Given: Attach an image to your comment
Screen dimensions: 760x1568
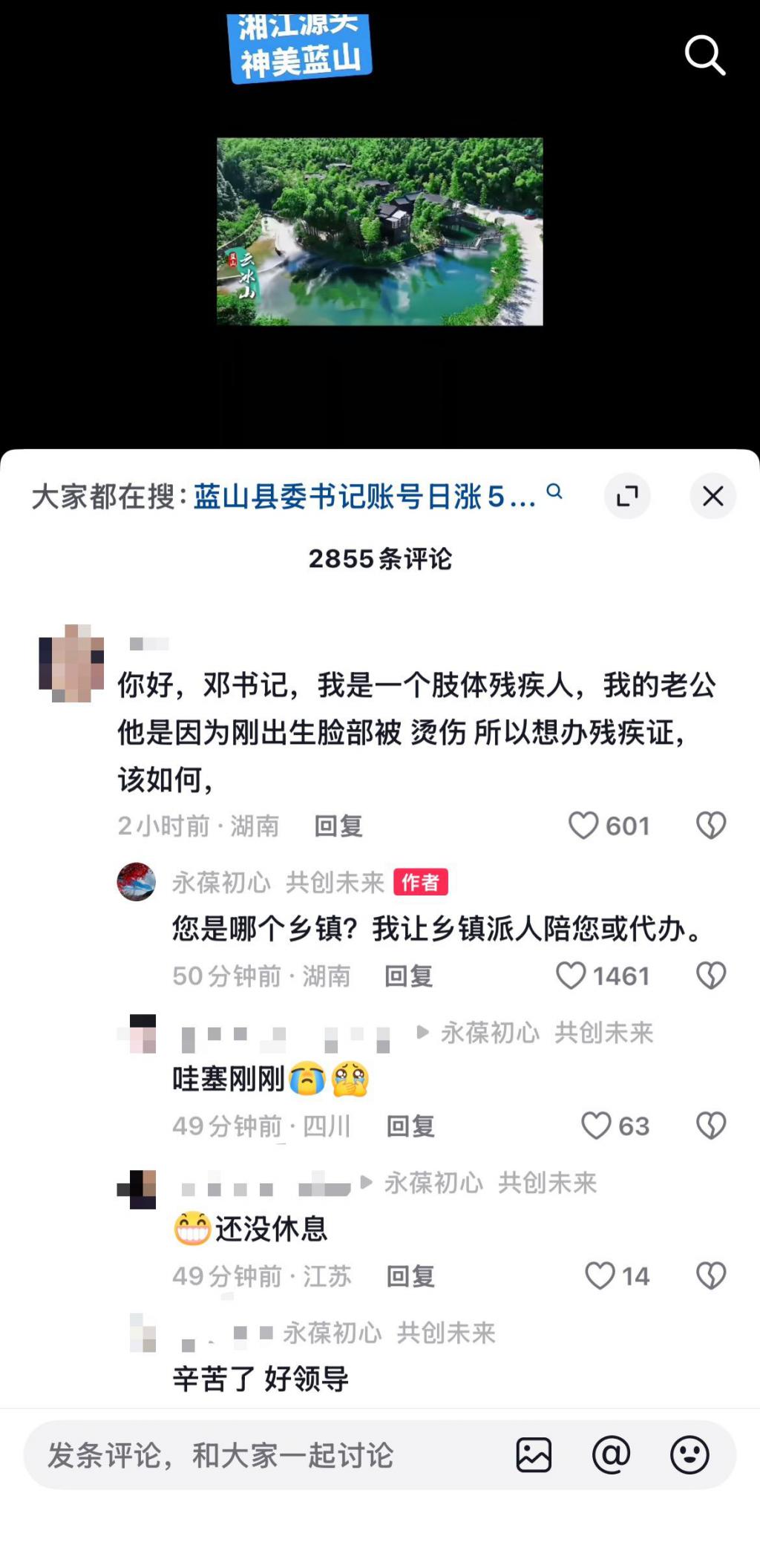Looking at the screenshot, I should click(x=534, y=1454).
